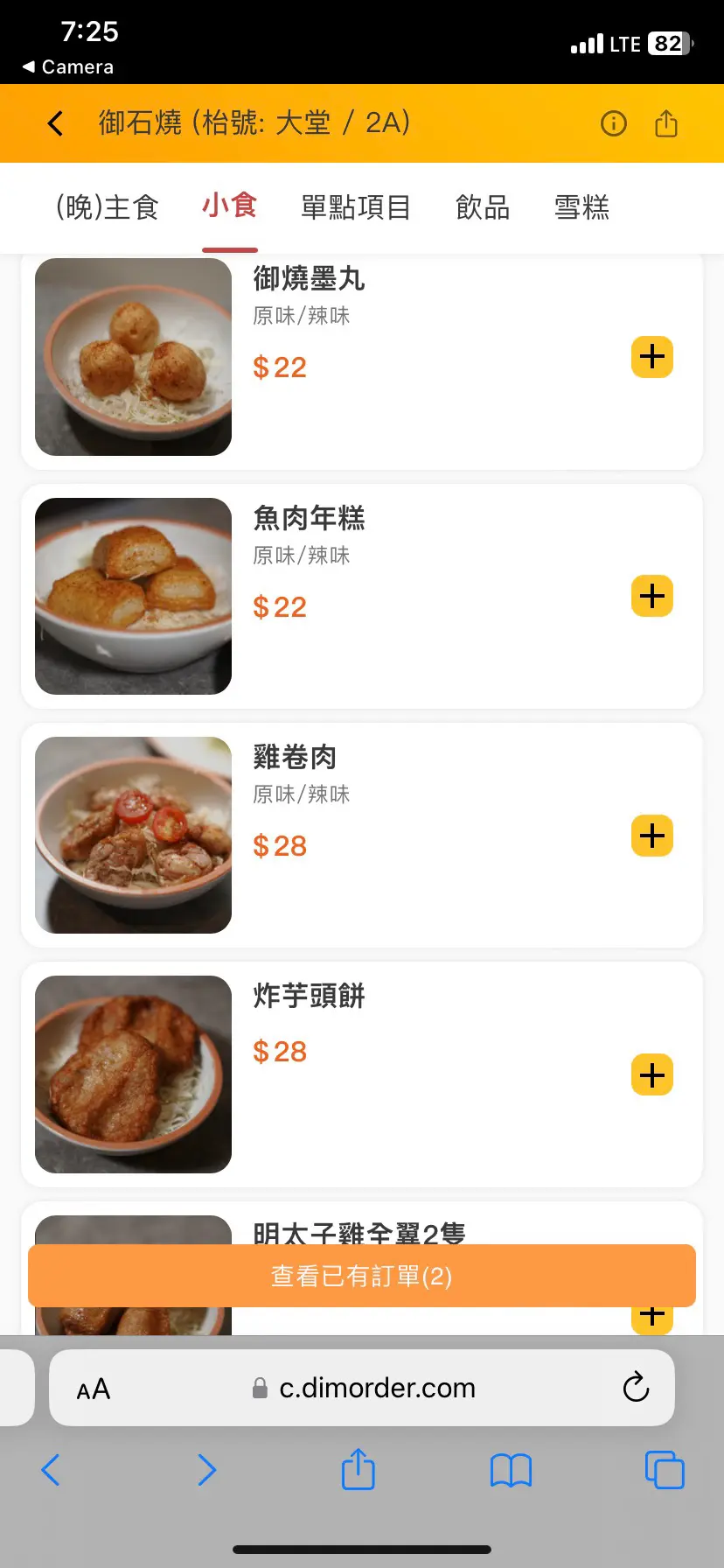Go back from the 御石燒 menu page

click(56, 123)
